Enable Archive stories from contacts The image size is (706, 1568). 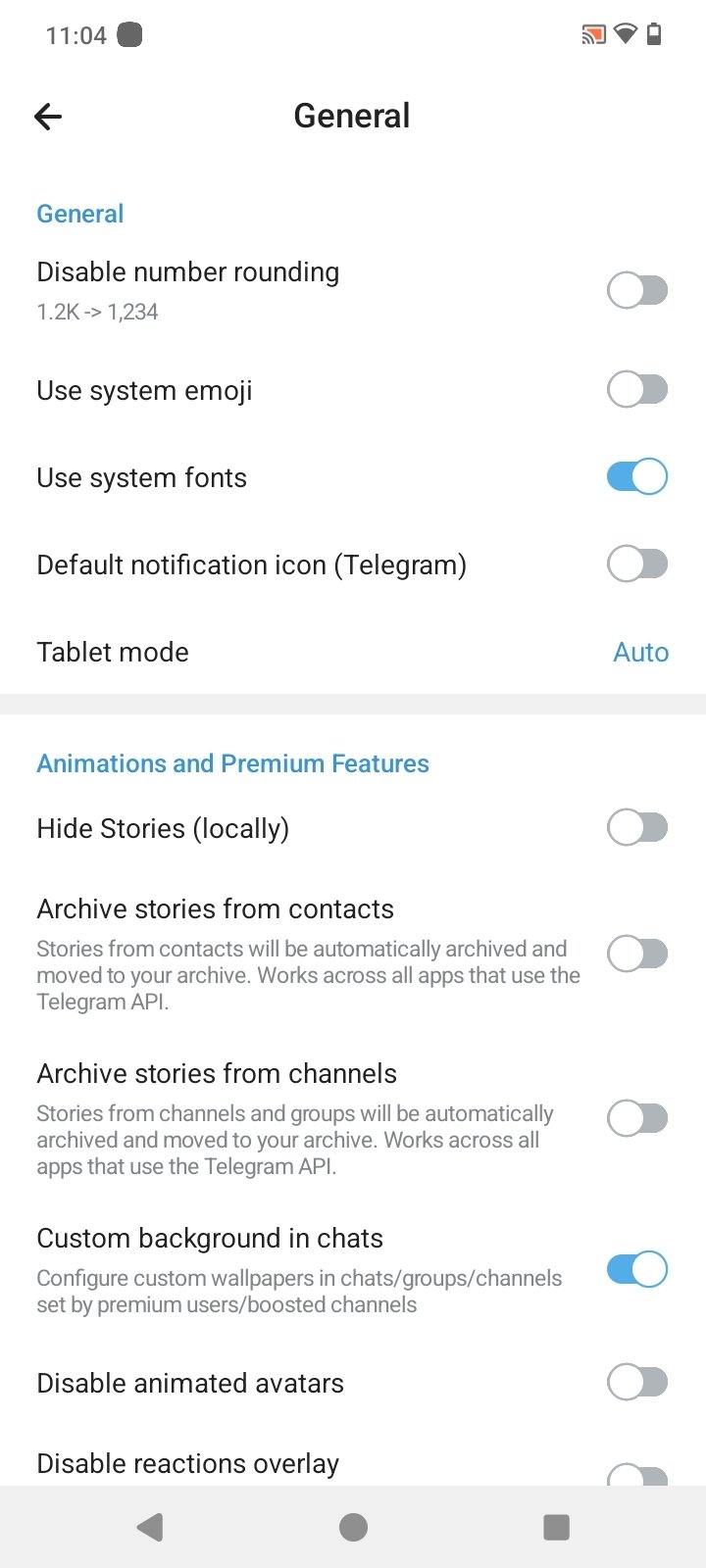click(637, 954)
